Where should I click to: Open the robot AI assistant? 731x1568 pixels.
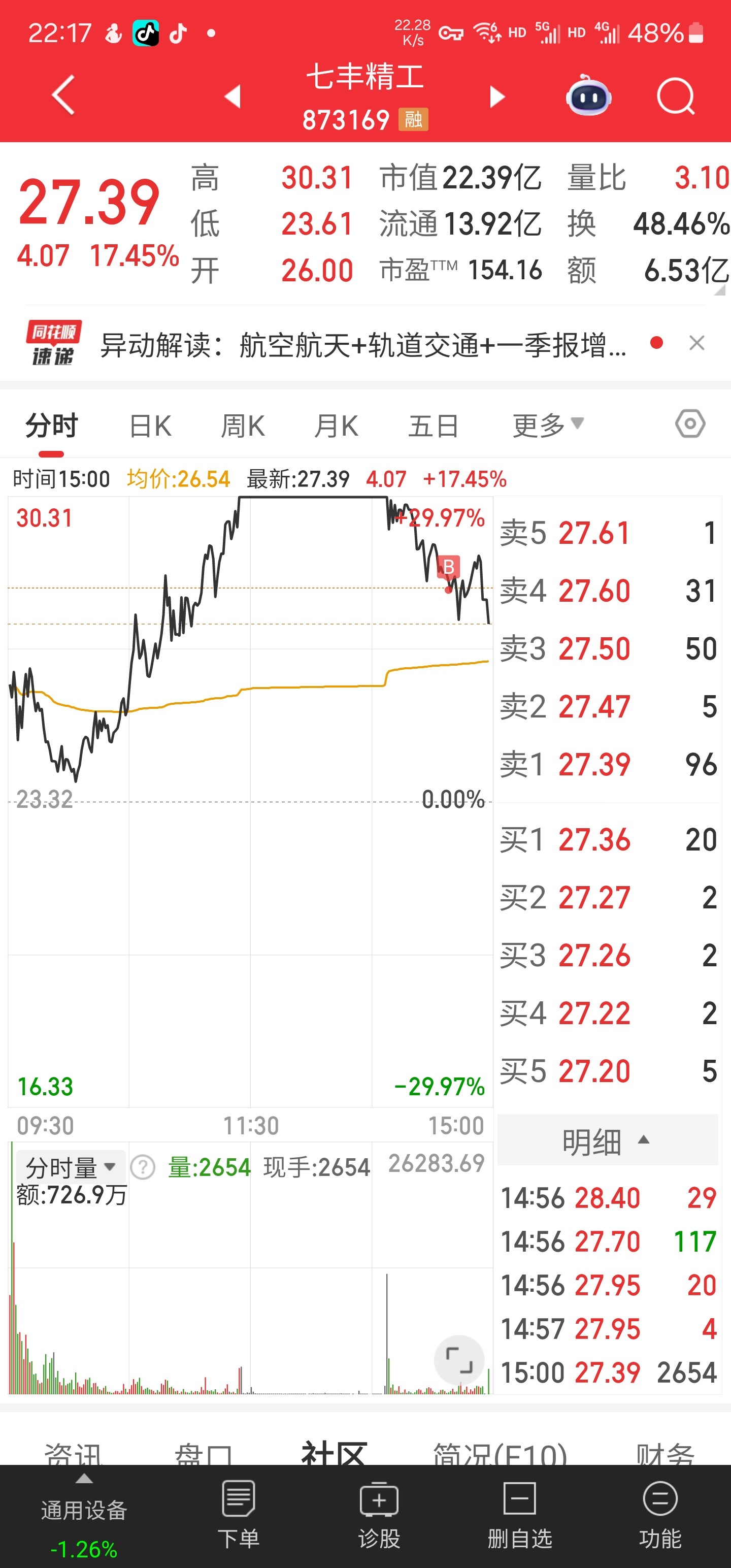[588, 95]
